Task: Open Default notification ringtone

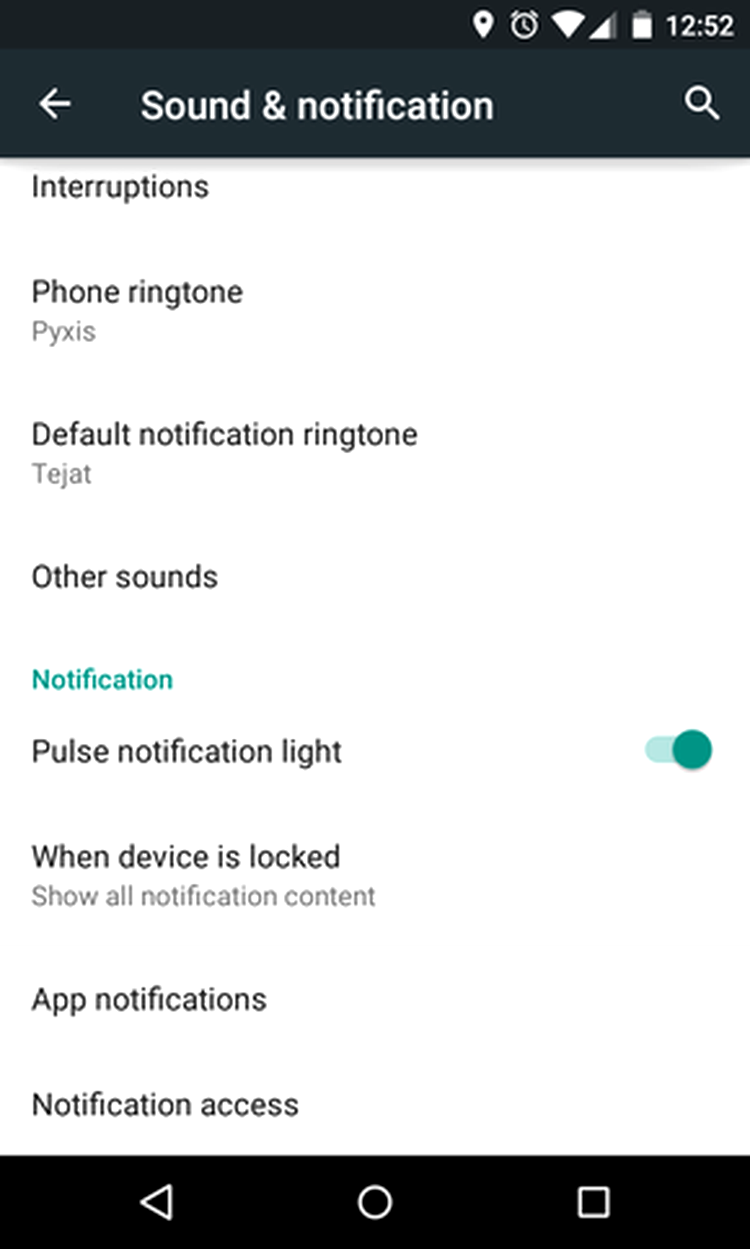Action: point(375,452)
